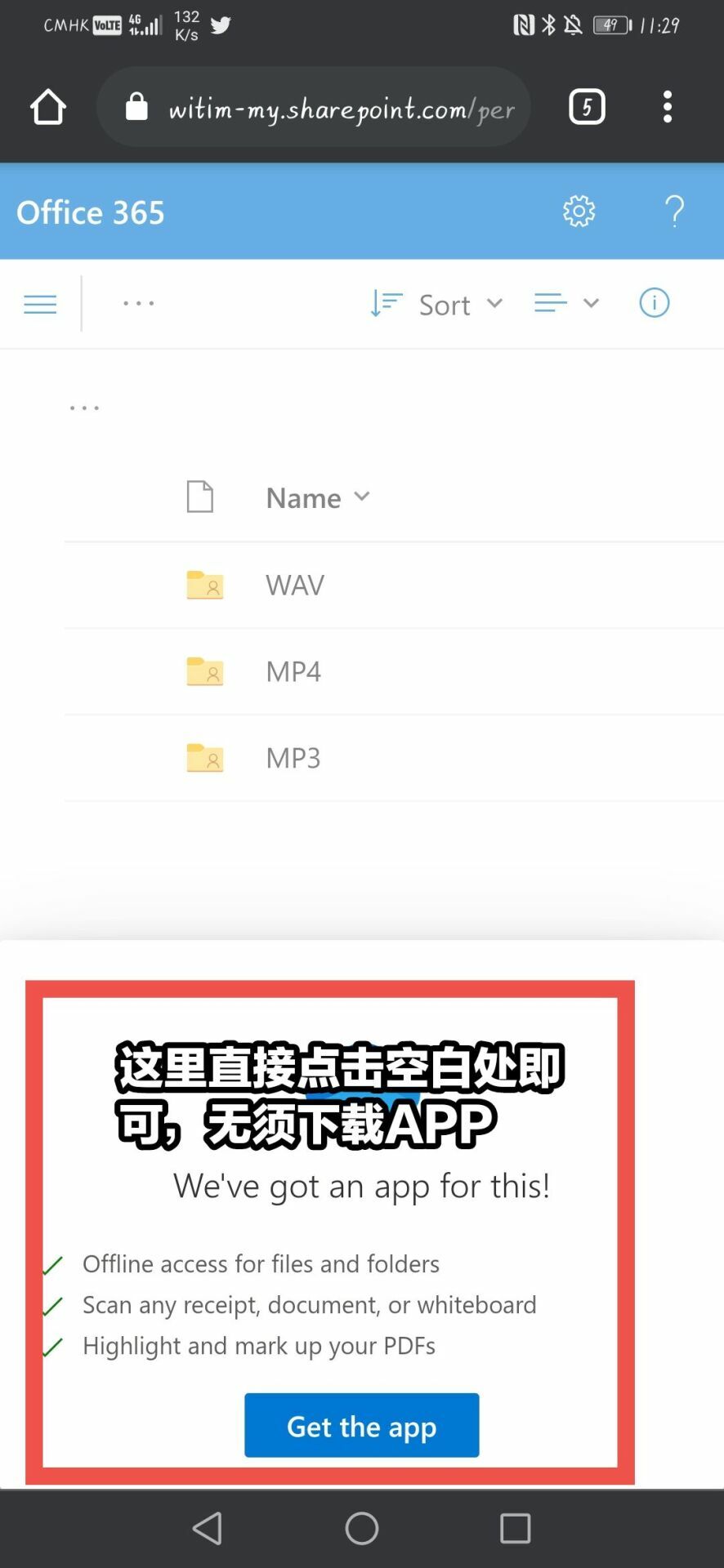Go to the browser home page
This screenshot has height=1568, width=724.
[47, 107]
